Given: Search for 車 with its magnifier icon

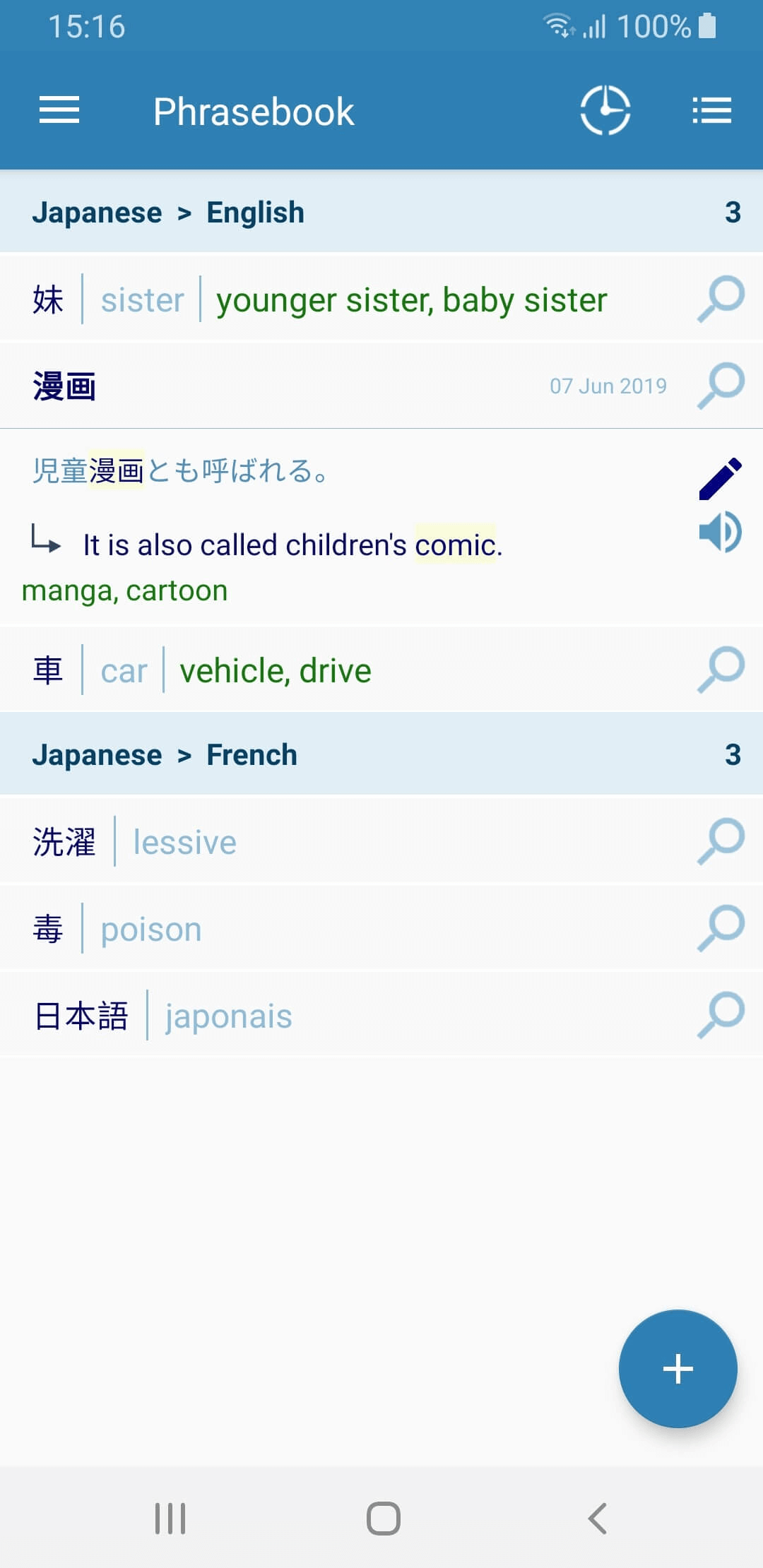Looking at the screenshot, I should (721, 670).
